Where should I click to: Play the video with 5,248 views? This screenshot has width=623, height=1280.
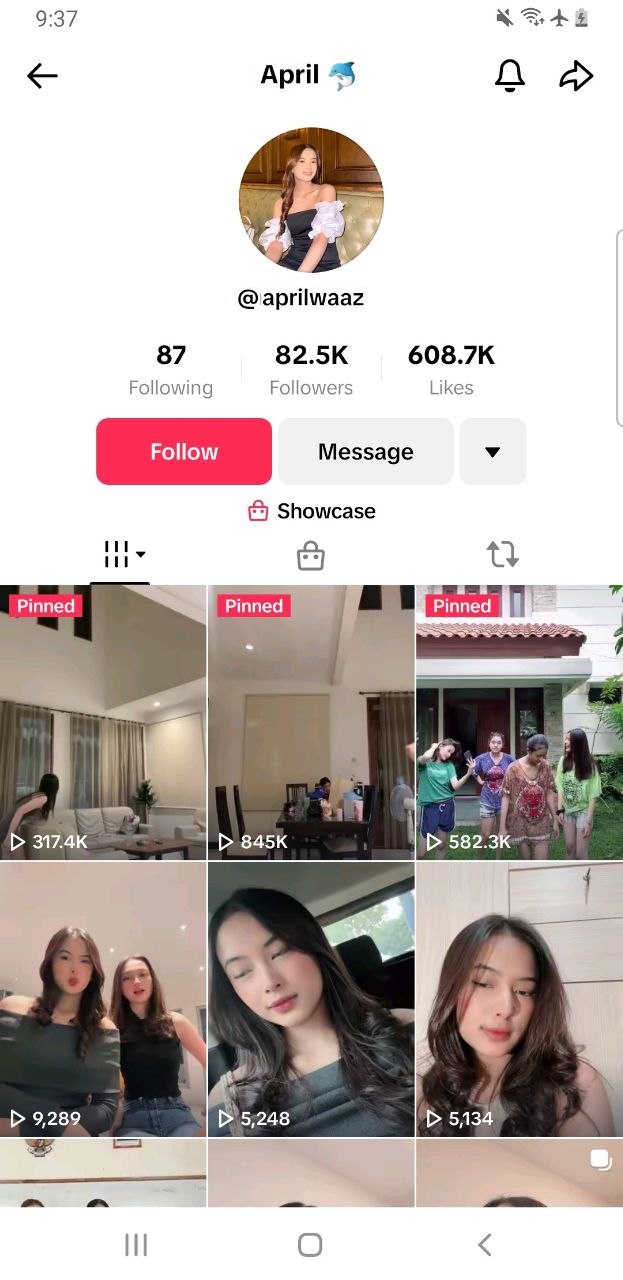click(x=311, y=1000)
